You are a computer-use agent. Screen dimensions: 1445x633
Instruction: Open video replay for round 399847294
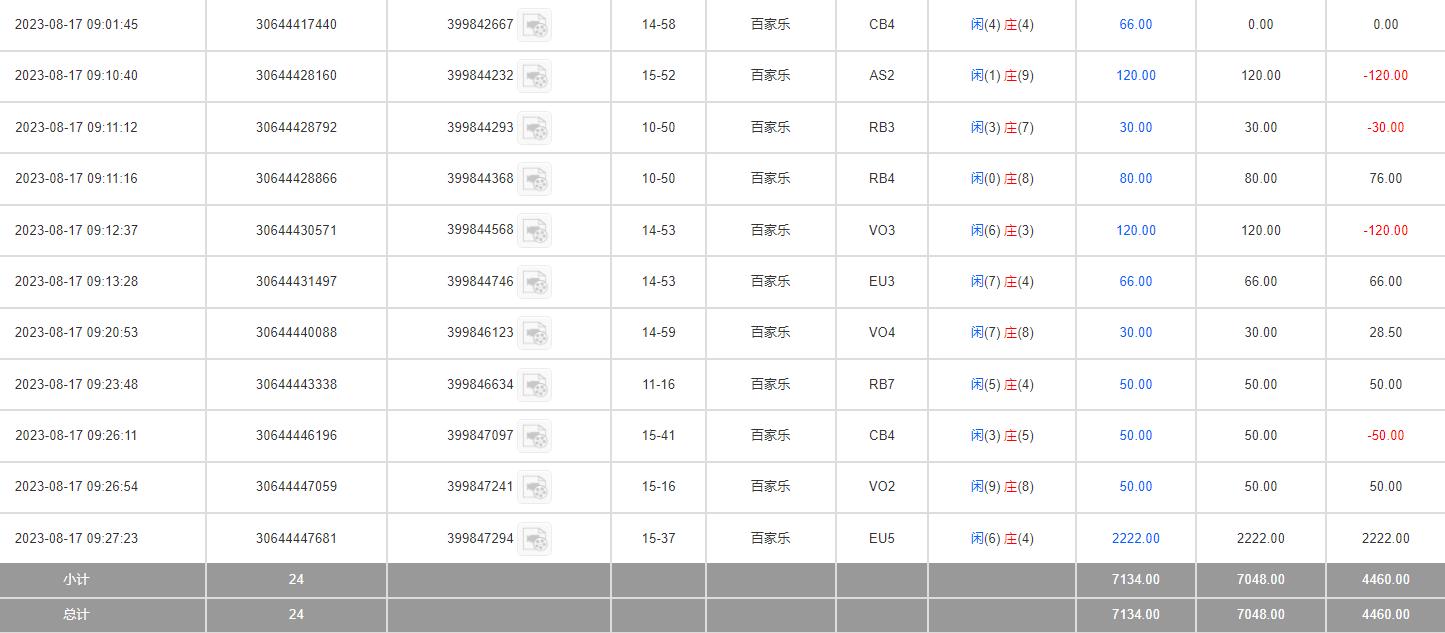click(535, 539)
